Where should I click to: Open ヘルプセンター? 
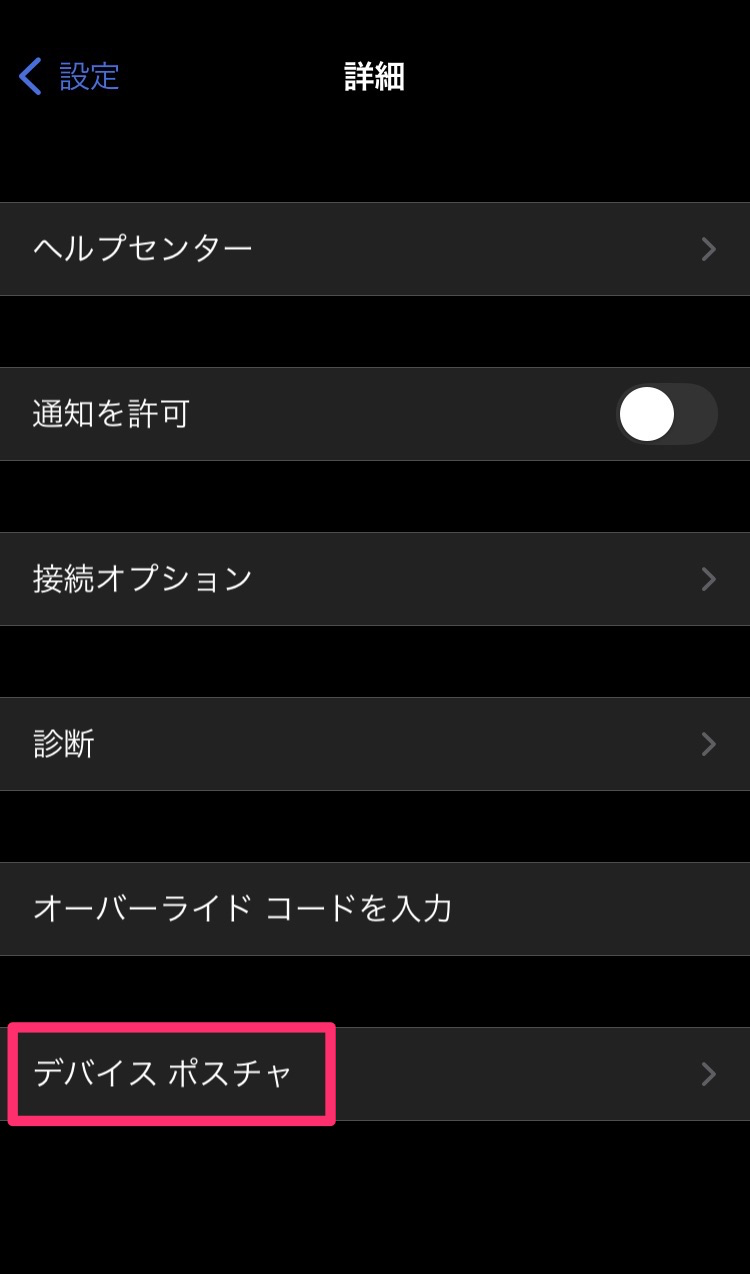(375, 248)
